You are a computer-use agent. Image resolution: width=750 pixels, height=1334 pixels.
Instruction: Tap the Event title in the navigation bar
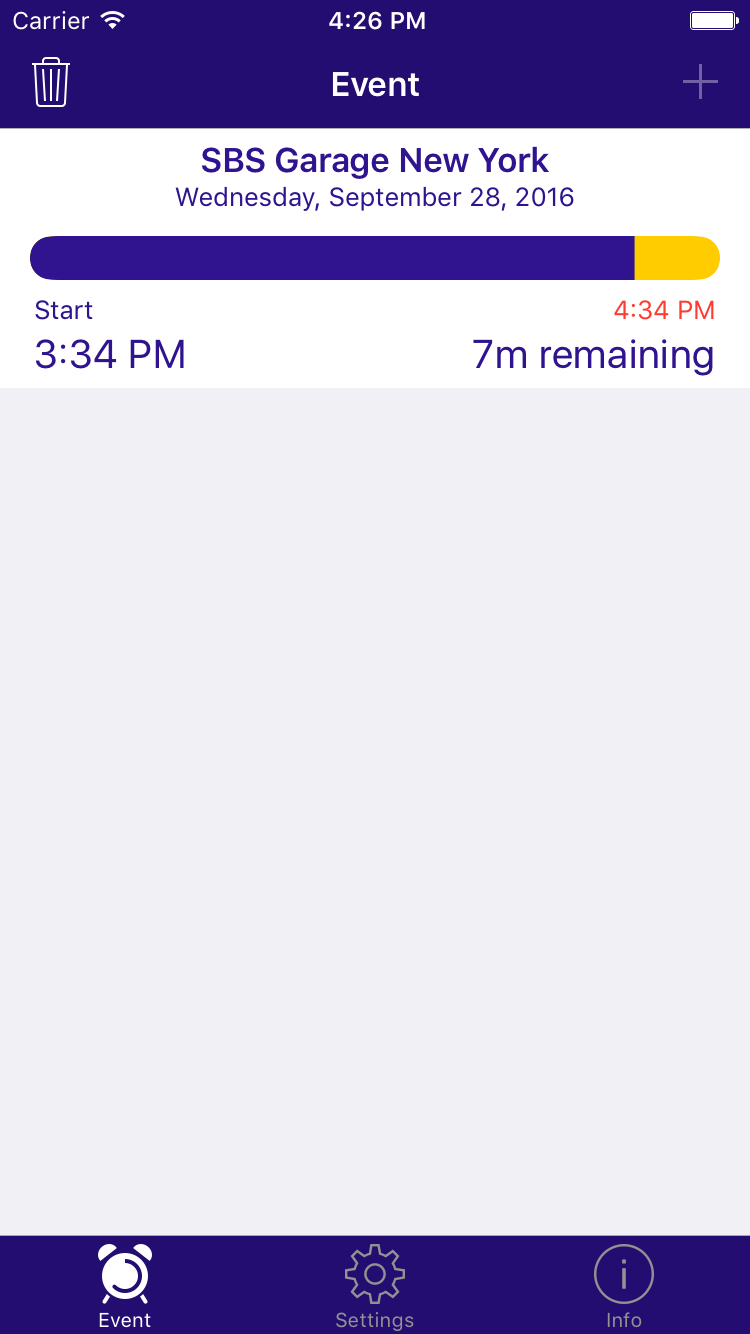coord(374,84)
